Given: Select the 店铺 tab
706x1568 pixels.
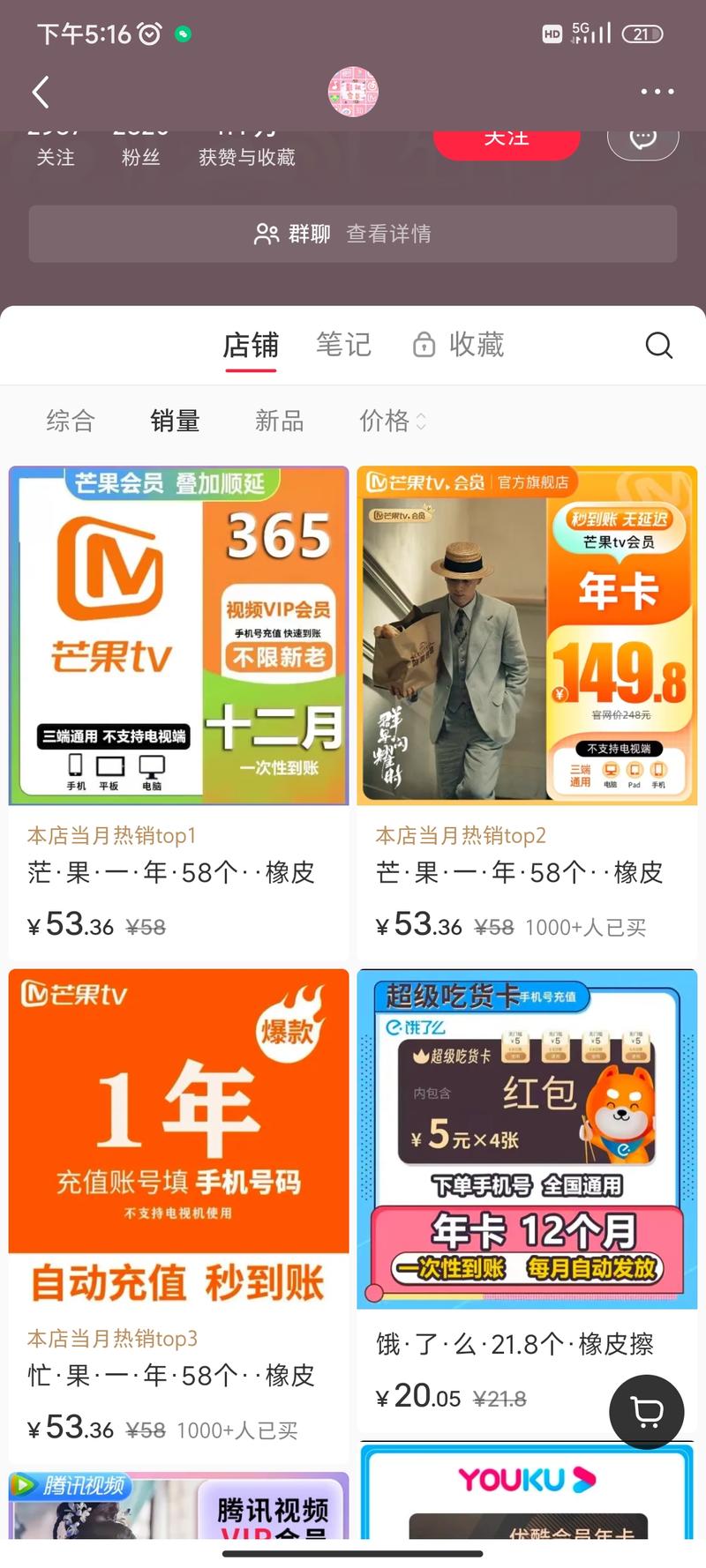Looking at the screenshot, I should (x=251, y=345).
